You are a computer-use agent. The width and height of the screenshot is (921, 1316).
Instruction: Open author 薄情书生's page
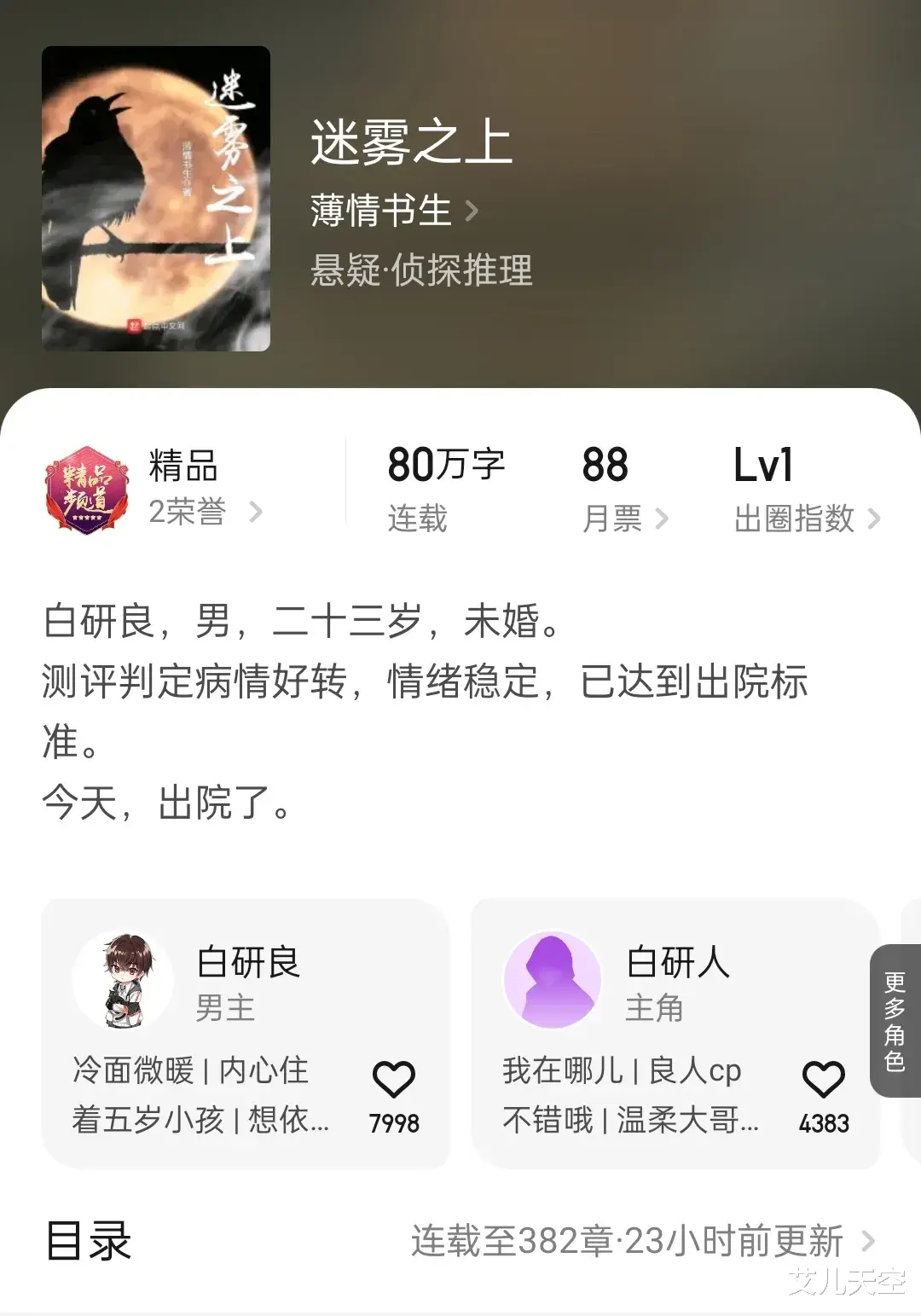point(394,211)
